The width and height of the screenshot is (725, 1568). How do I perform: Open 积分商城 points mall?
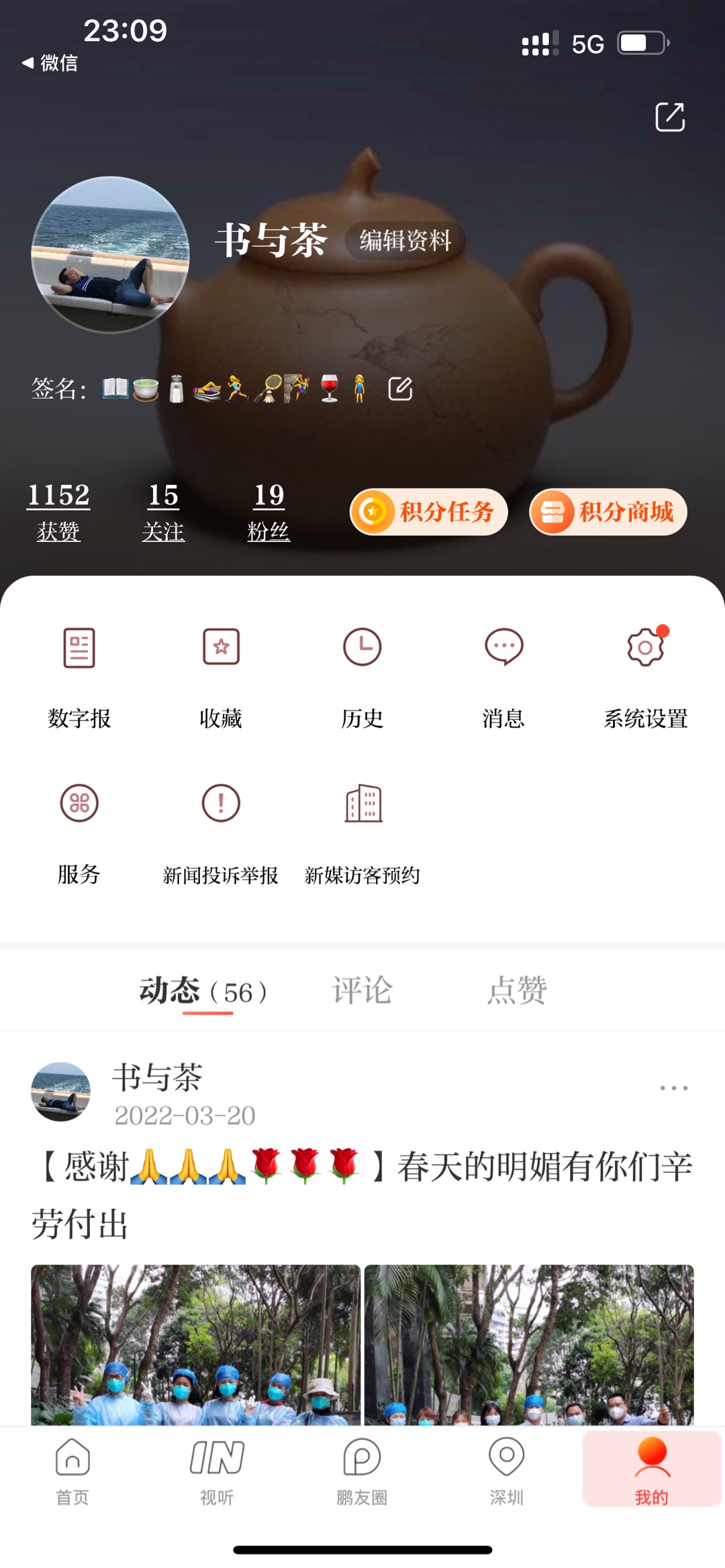click(x=608, y=512)
